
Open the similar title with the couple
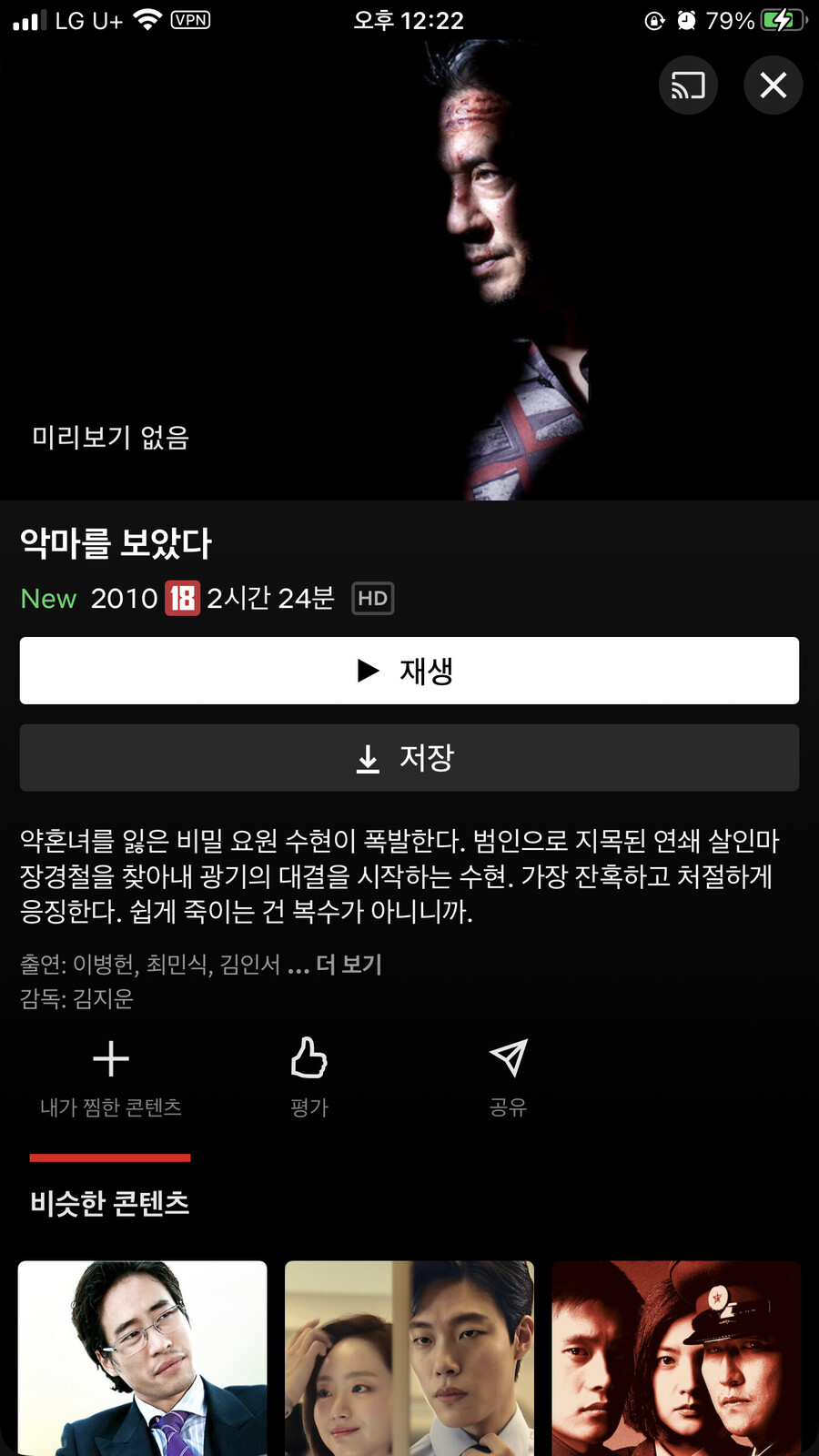point(409,1358)
